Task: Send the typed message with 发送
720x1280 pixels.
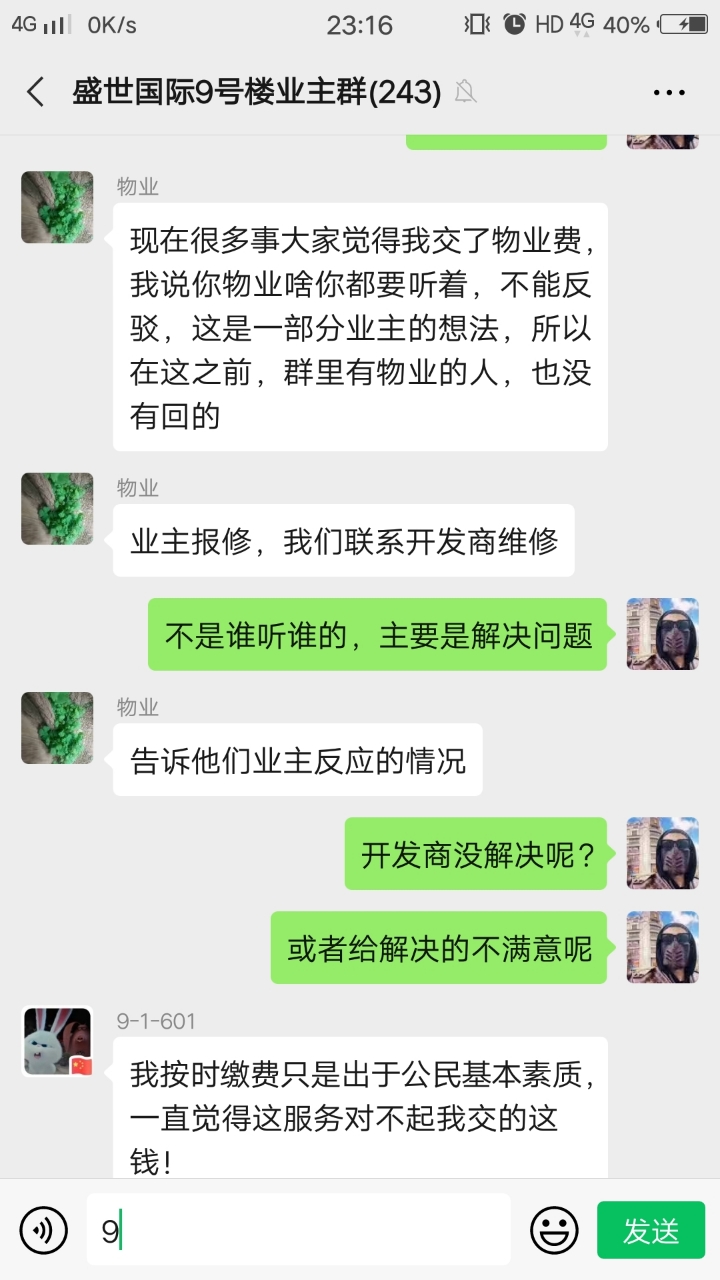Action: coord(651,1230)
